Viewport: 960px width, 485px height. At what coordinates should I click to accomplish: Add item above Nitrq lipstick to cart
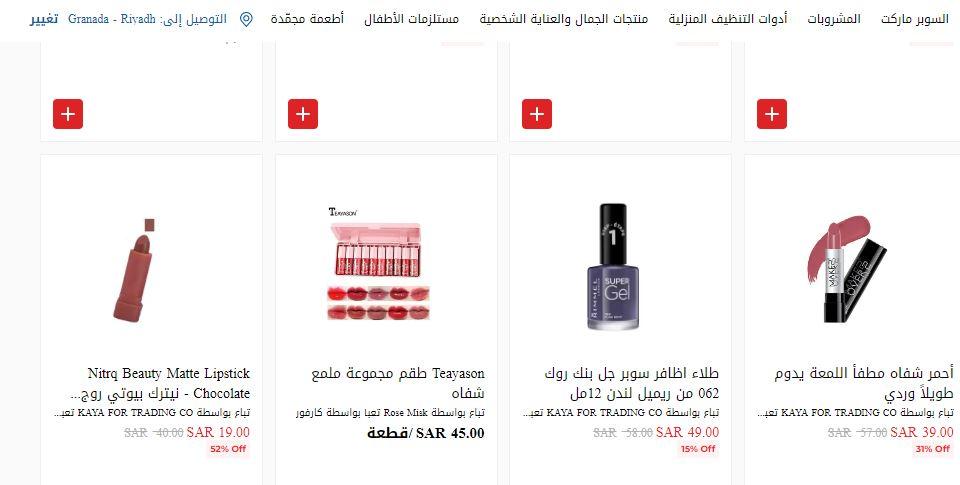(x=68, y=114)
